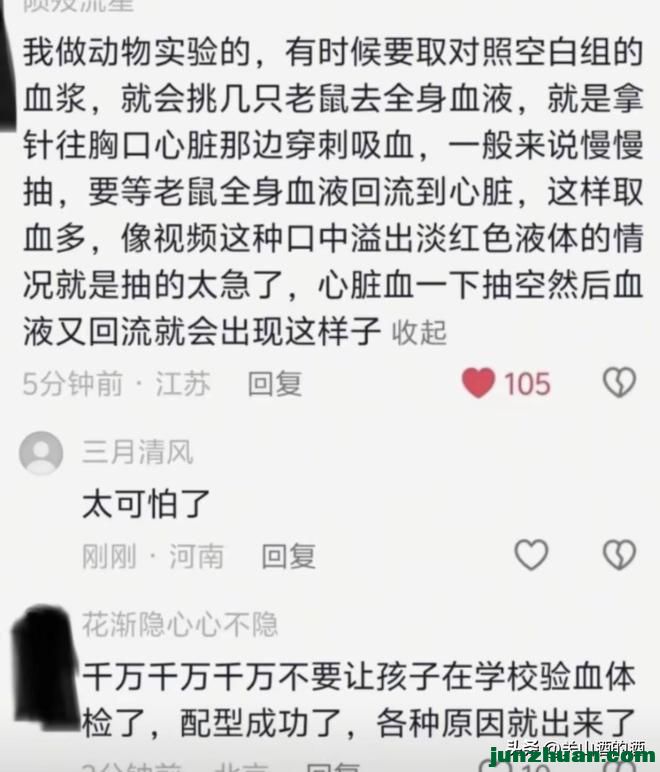660x772 pixels.
Task: Open the profile of 花渐隐心心不隐
Action: click(x=180, y=625)
